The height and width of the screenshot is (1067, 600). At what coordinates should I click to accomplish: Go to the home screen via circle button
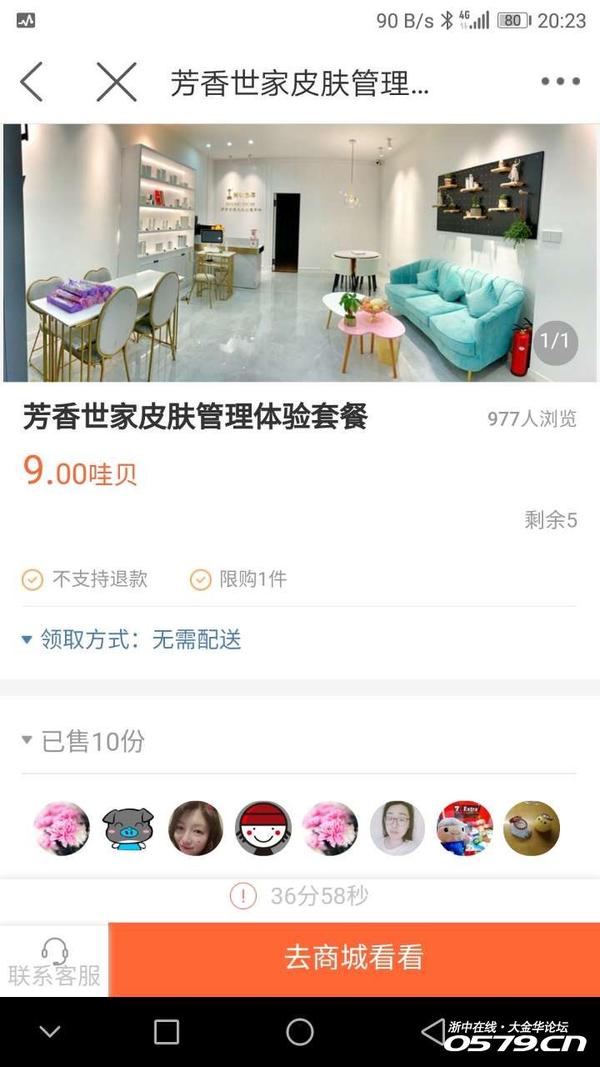300,1032
